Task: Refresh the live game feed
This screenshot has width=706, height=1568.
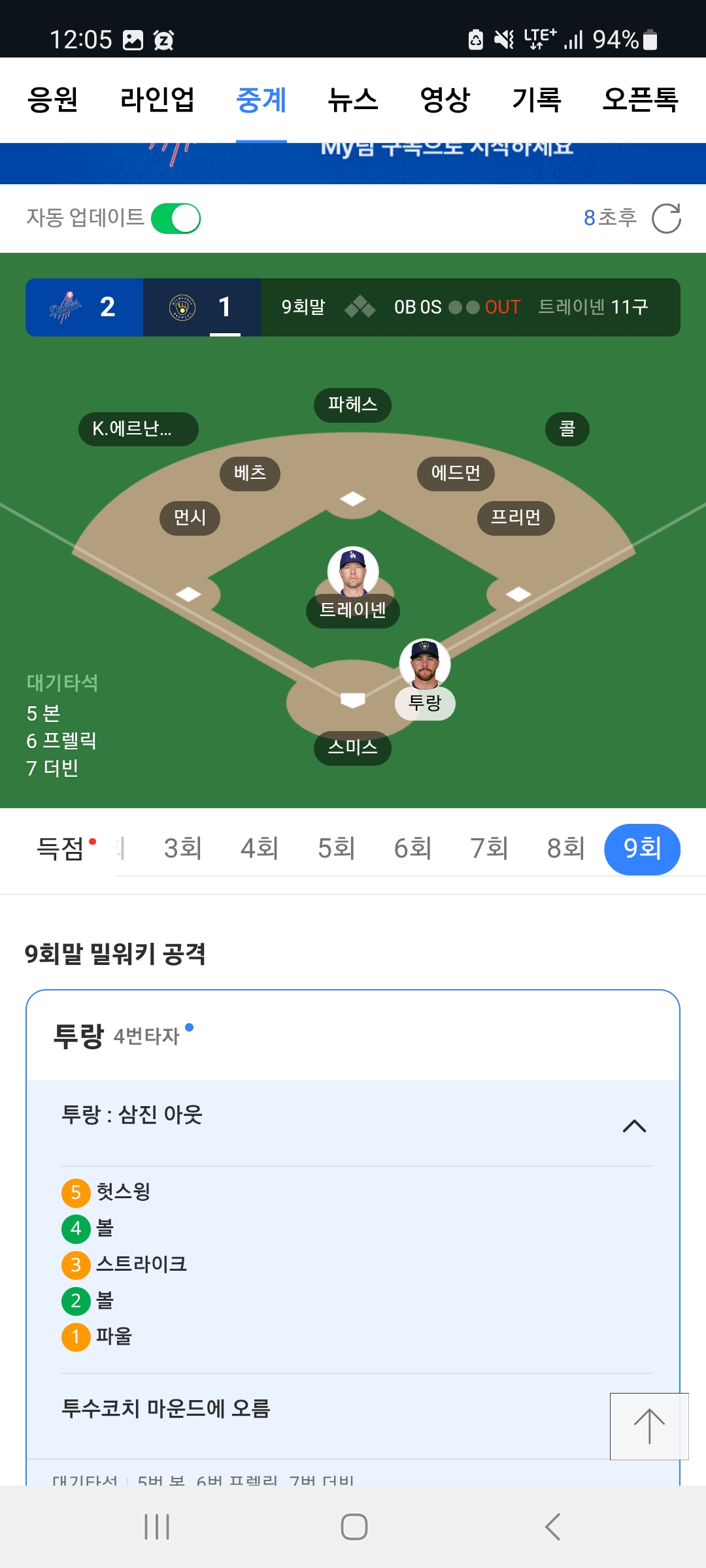Action: [666, 218]
